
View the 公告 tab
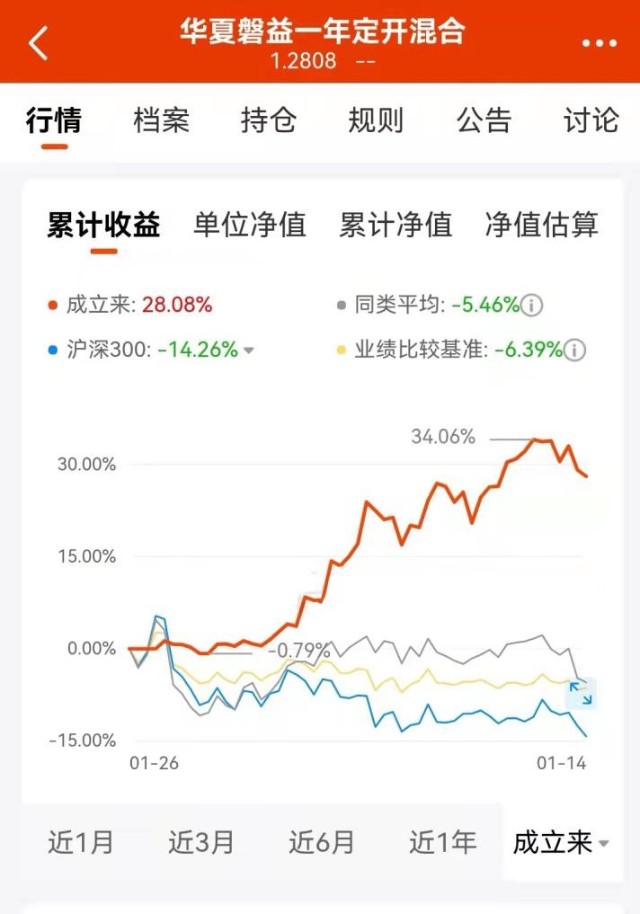pyautogui.click(x=484, y=121)
